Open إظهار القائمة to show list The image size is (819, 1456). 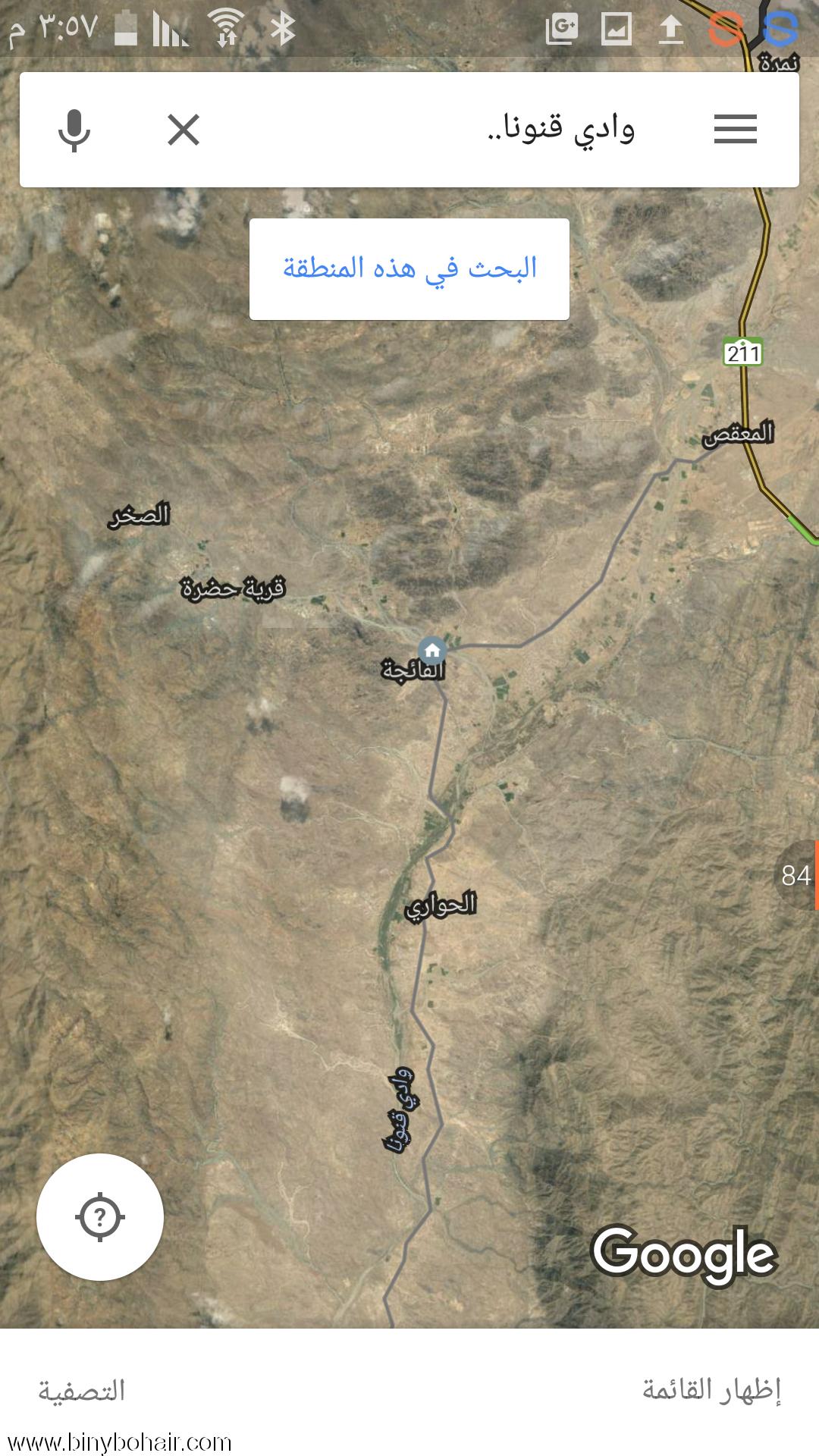(x=711, y=1389)
